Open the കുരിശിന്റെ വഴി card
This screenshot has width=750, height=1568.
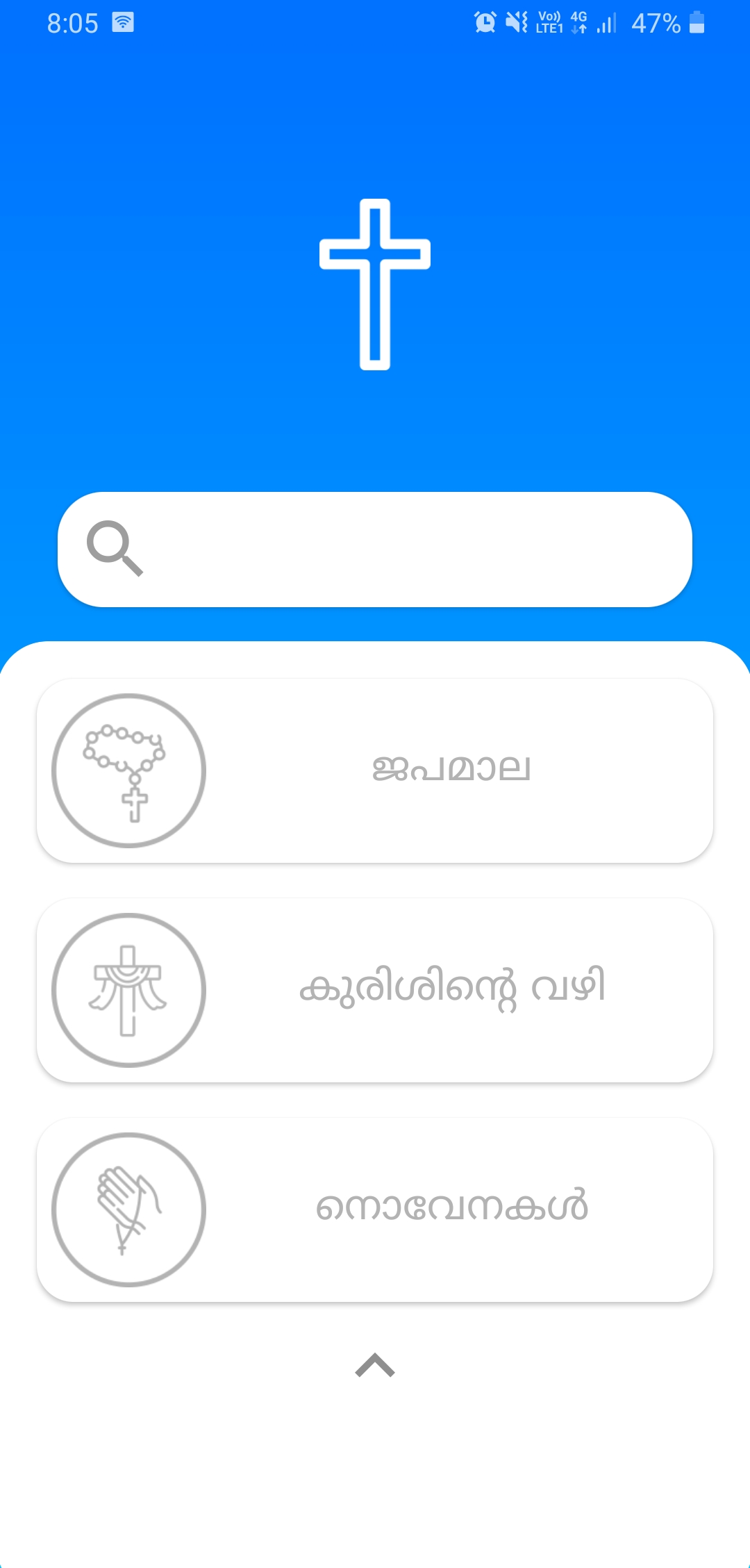[375, 990]
